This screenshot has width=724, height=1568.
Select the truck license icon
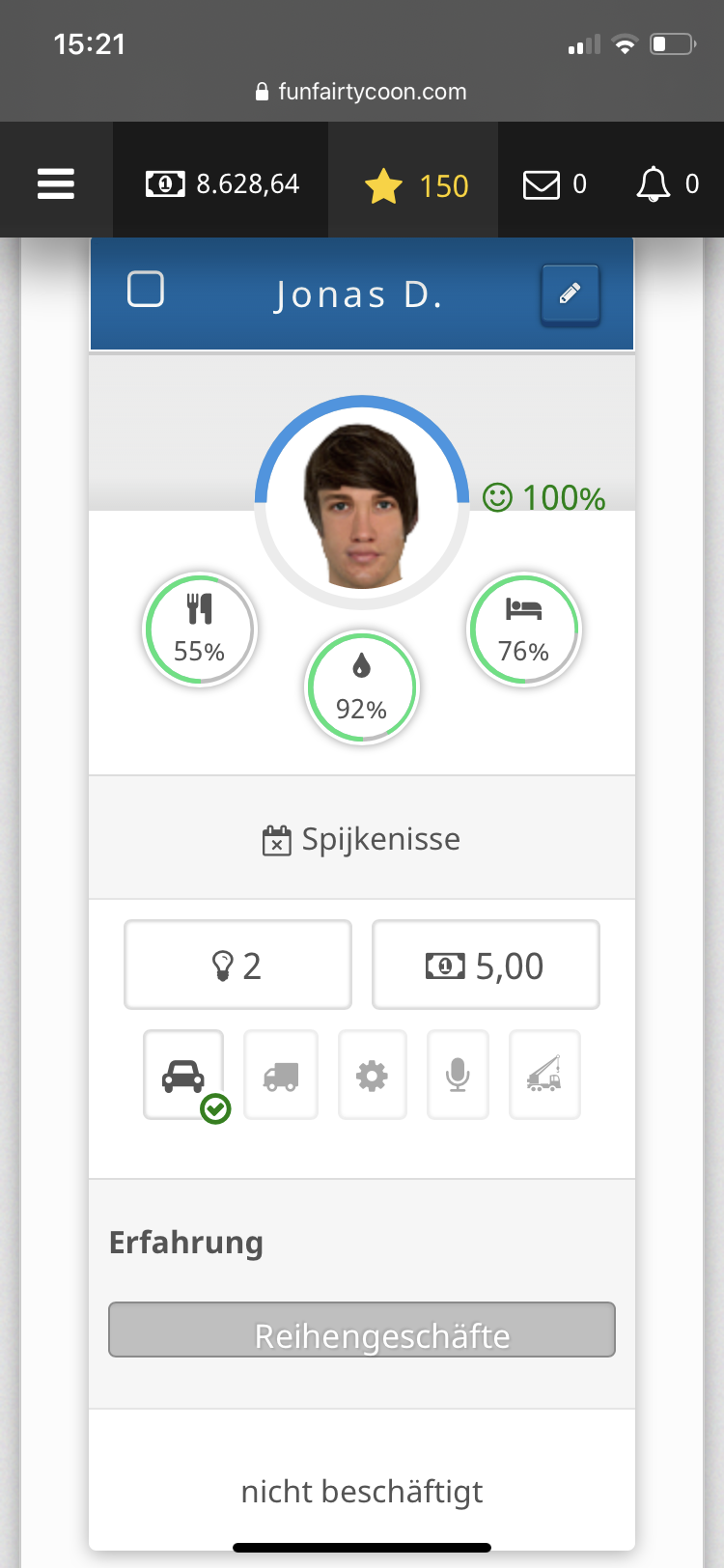281,1075
